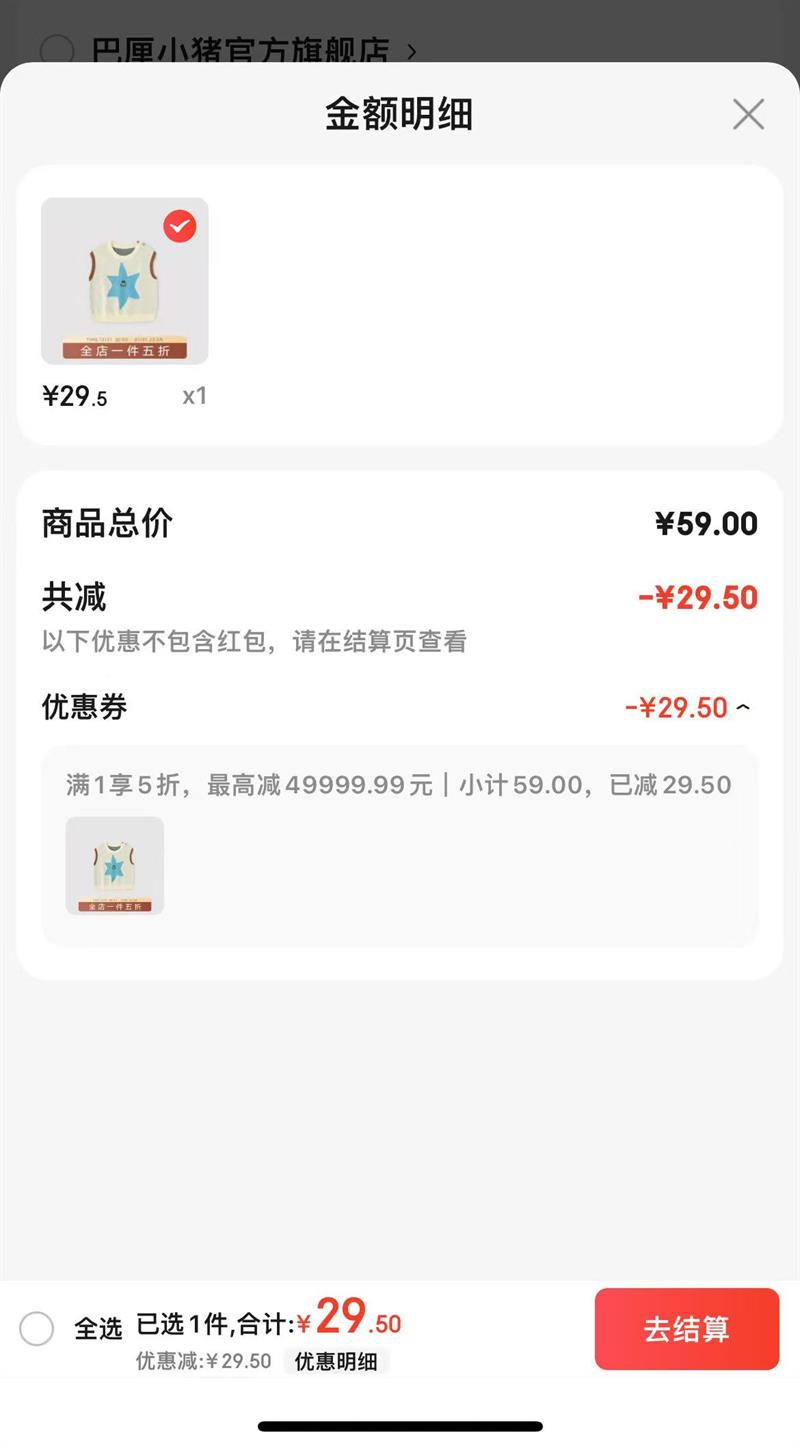Open the vest thumbnail under the coupon
The height and width of the screenshot is (1448, 800).
point(115,866)
